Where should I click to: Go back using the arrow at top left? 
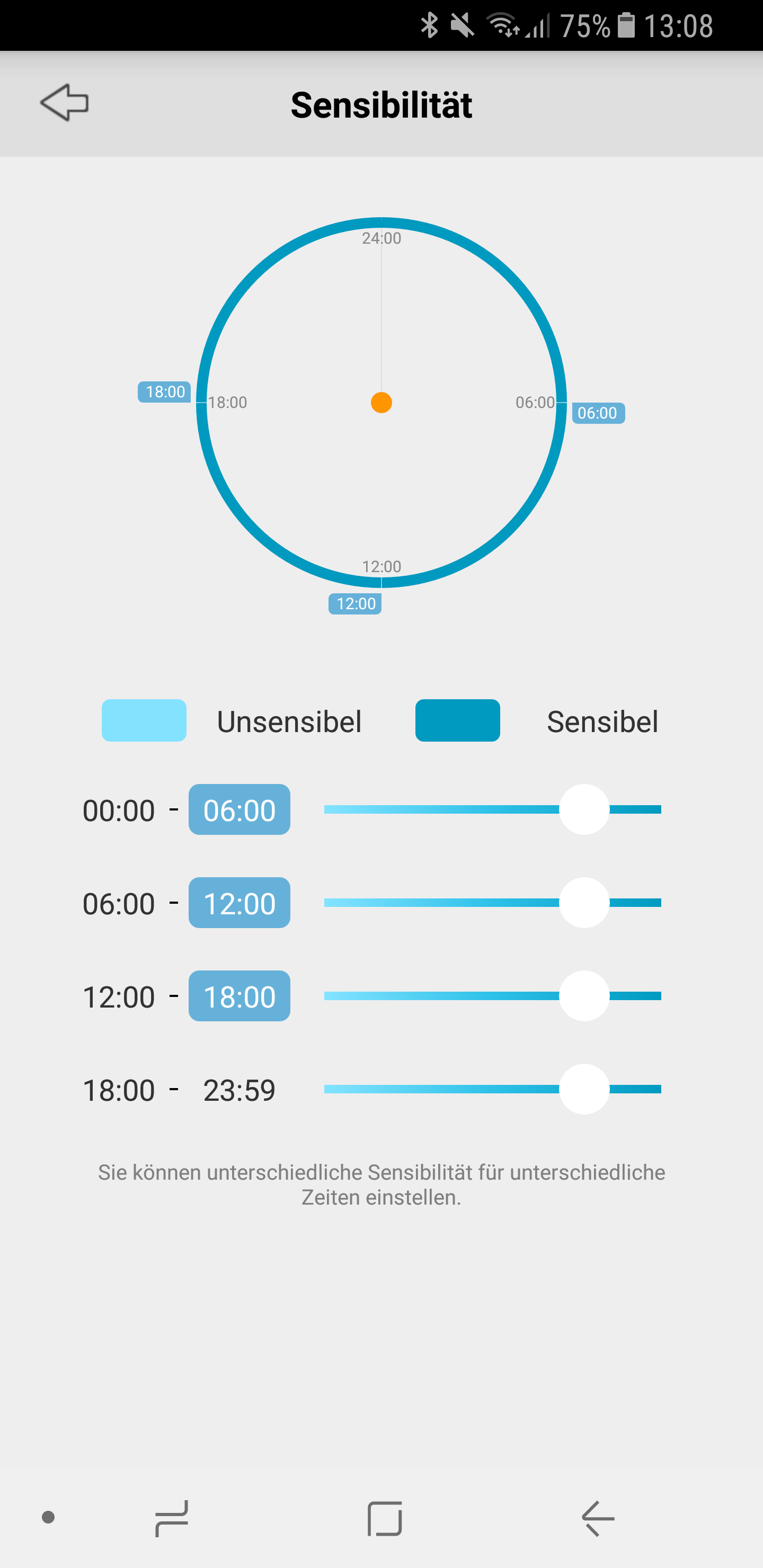65,103
